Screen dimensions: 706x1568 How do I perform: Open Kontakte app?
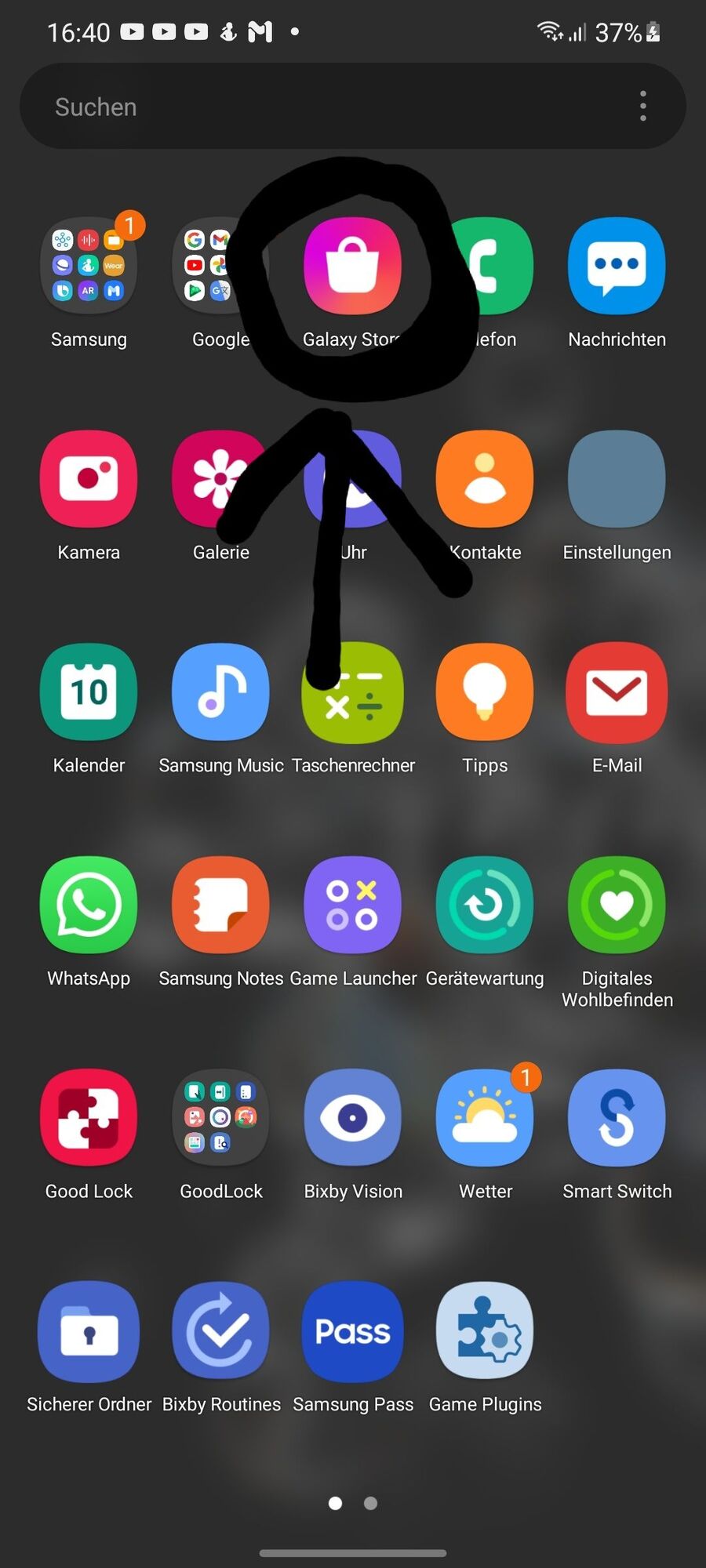[x=485, y=479]
